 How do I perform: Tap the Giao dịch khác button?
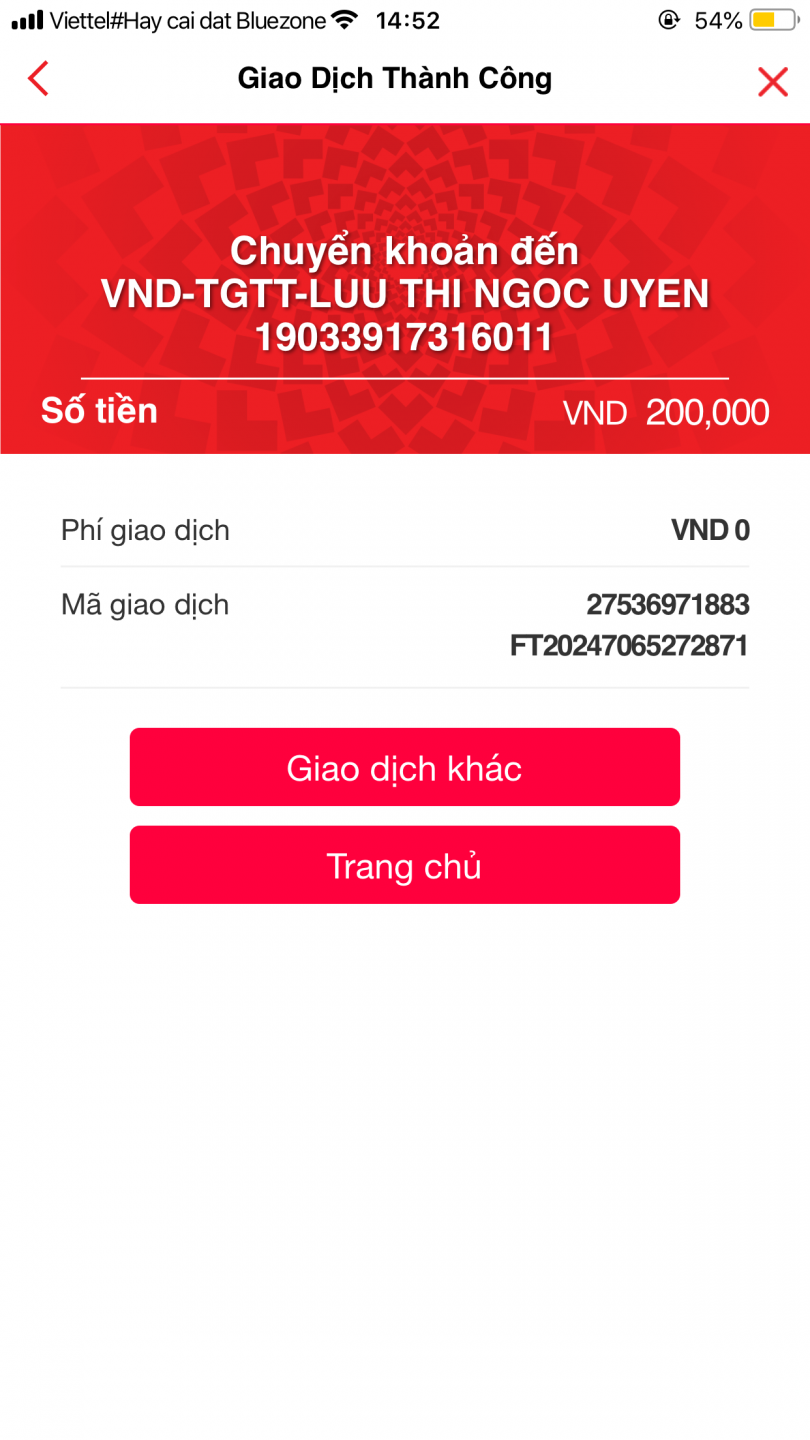(x=404, y=767)
